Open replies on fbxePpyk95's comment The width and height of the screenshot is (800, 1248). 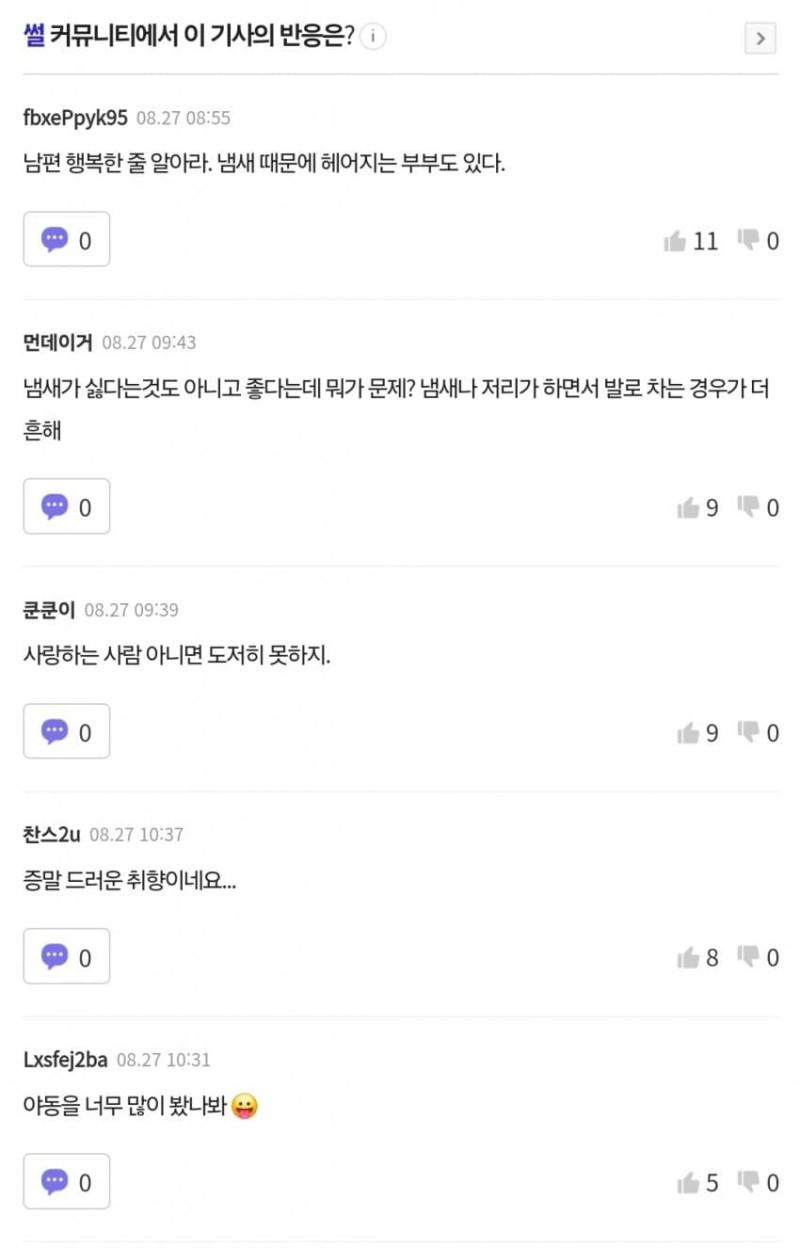click(x=66, y=240)
